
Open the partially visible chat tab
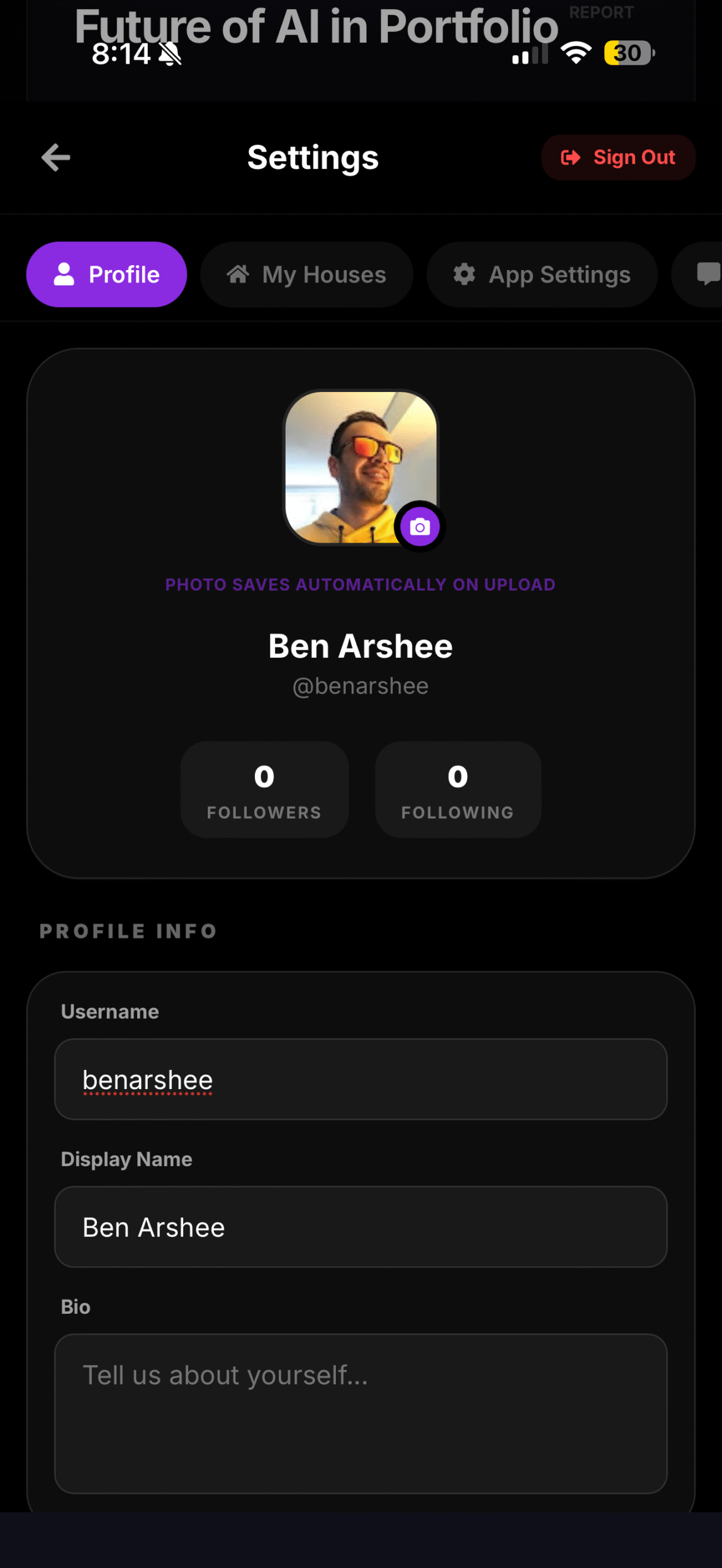coord(705,274)
